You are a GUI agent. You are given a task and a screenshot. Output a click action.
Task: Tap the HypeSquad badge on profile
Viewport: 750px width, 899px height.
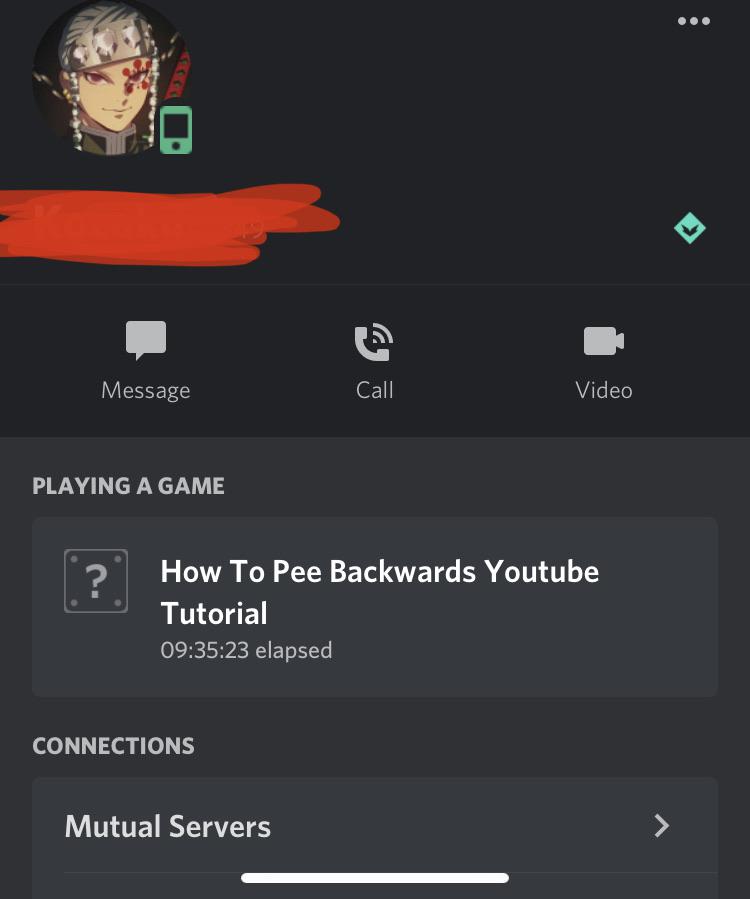point(689,229)
